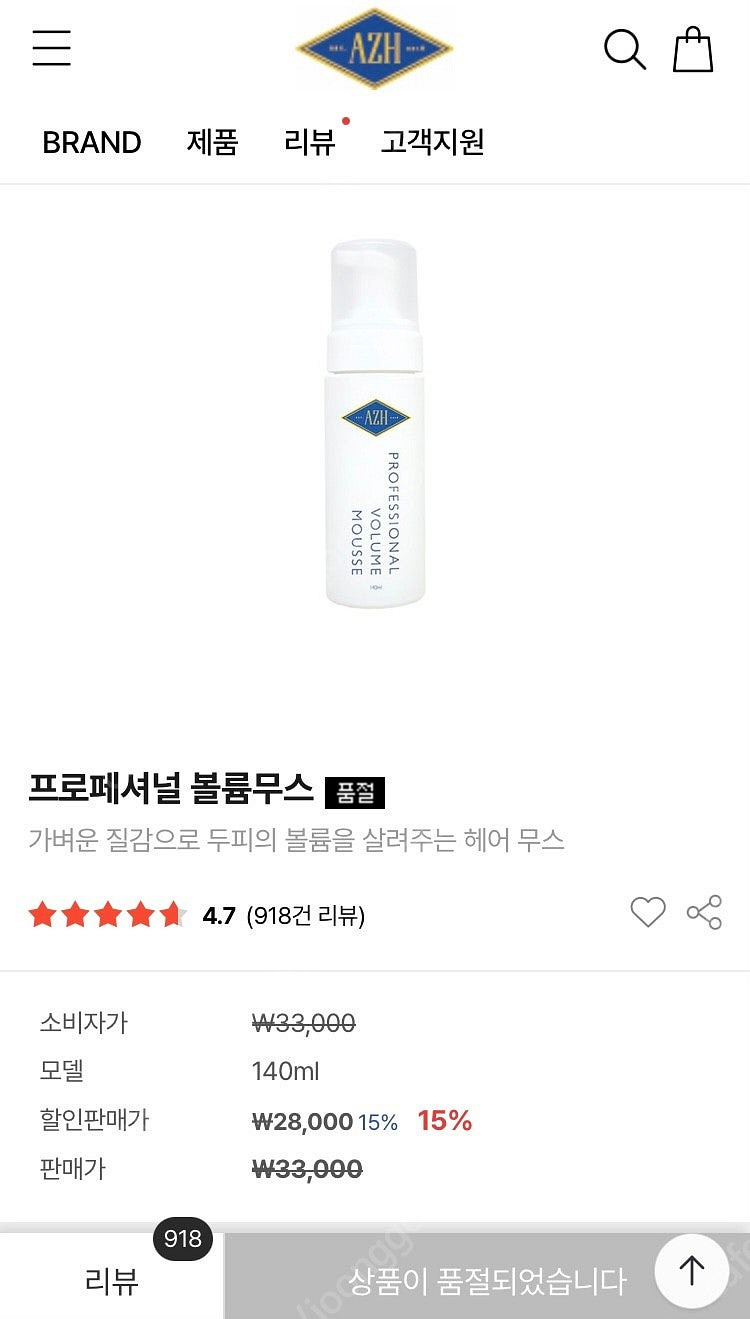Tap the sold-out 상품이 품절되었습니다 button
Viewport: 750px width, 1319px height.
(x=487, y=1279)
